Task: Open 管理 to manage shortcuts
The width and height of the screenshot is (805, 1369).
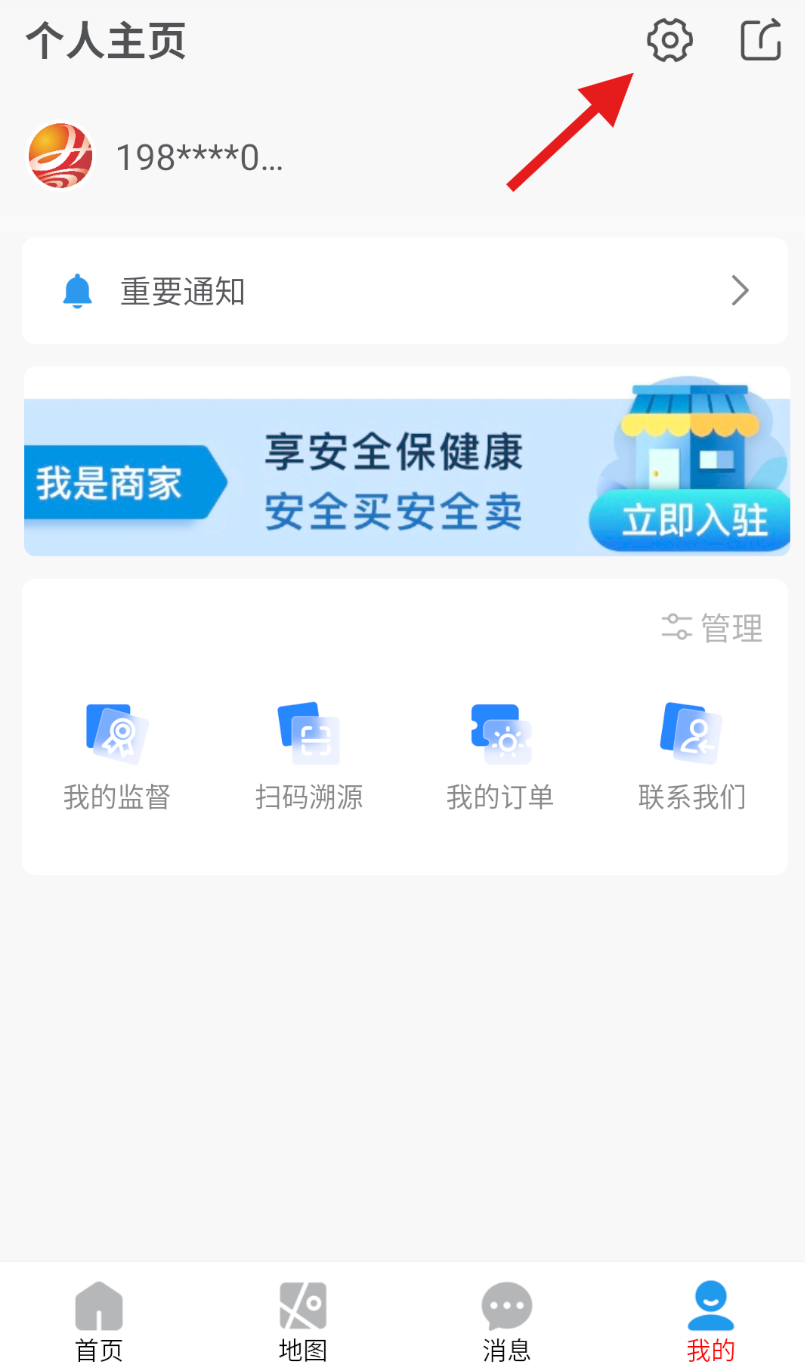Action: coord(712,628)
